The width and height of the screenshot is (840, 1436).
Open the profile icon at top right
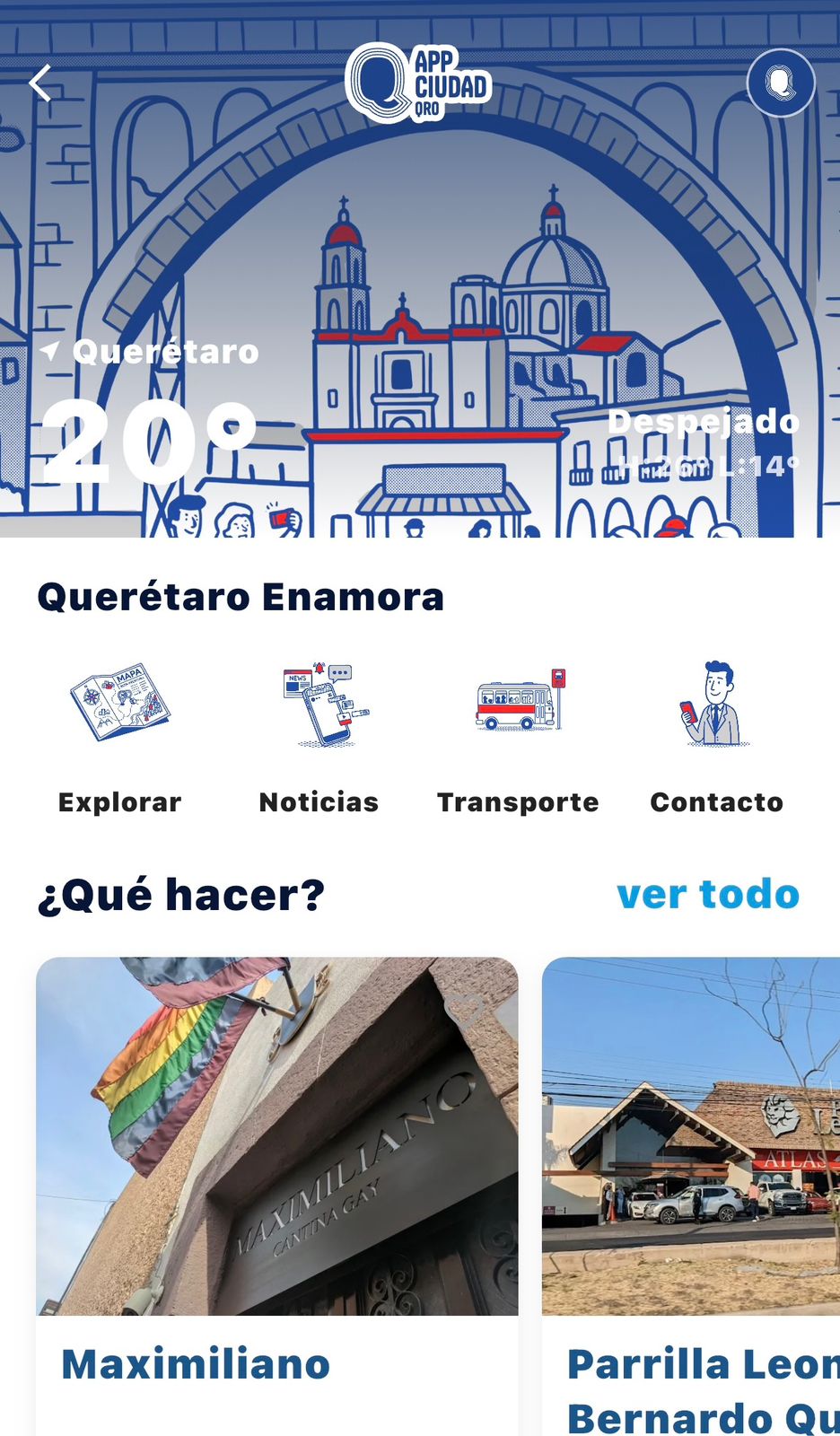click(781, 83)
